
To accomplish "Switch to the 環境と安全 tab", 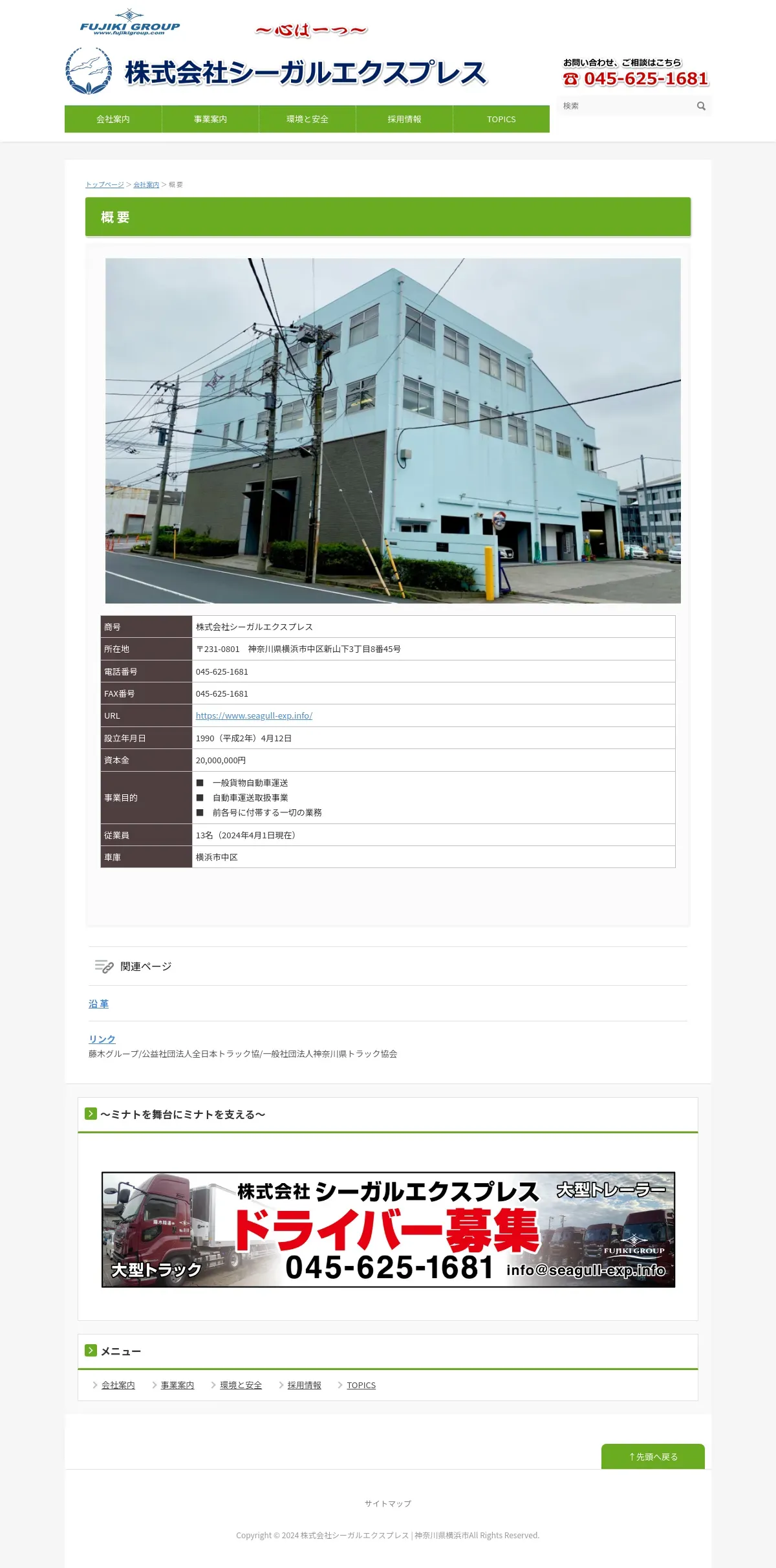I will click(x=307, y=119).
